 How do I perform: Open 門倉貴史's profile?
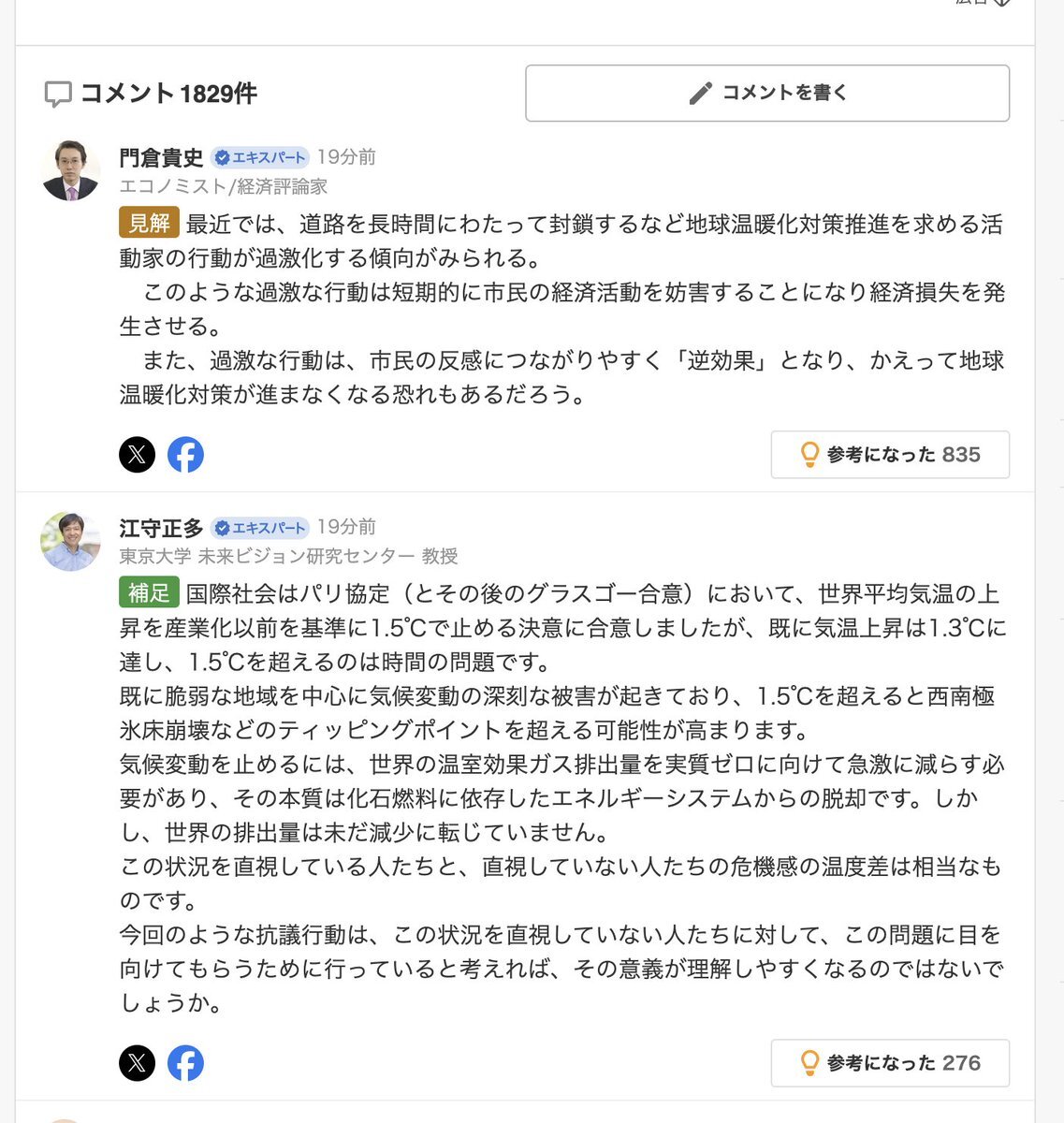point(161,157)
